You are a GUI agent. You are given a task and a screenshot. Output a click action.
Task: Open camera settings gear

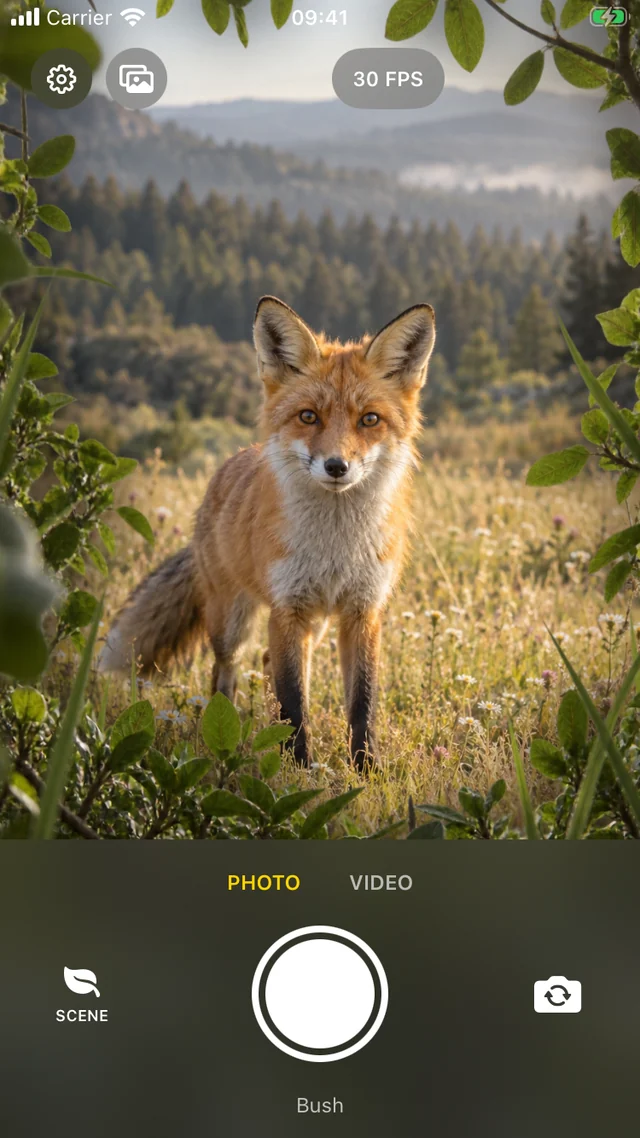point(62,78)
